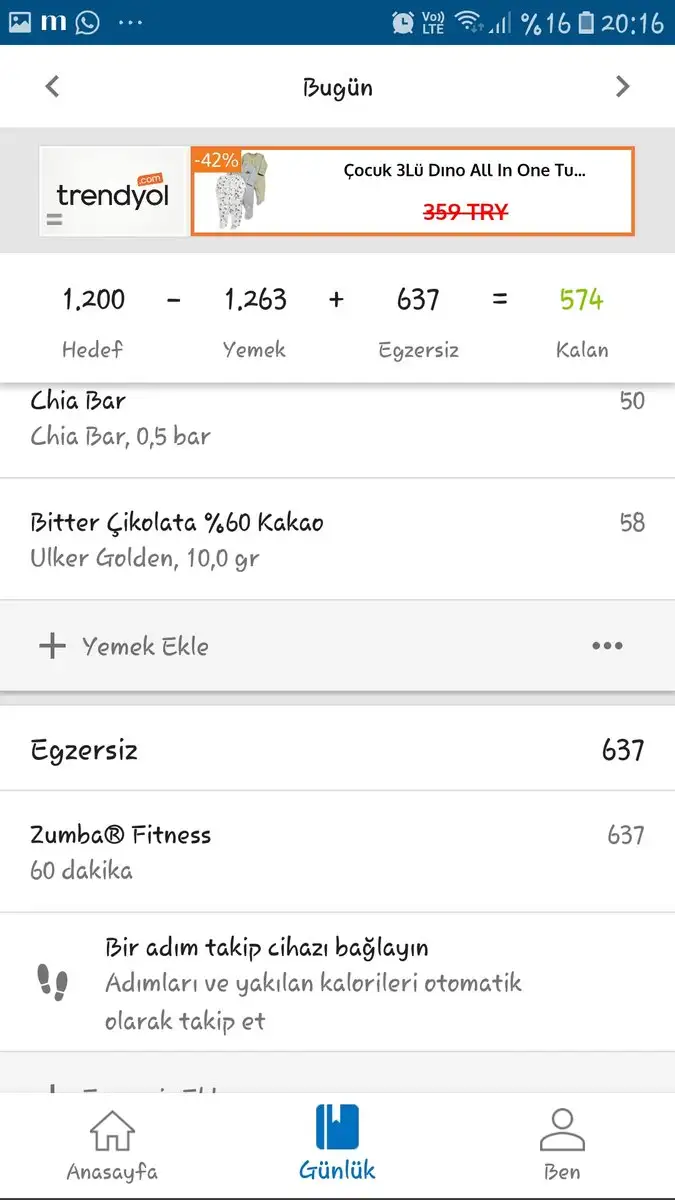Open the Bugün date picker

coord(338,88)
